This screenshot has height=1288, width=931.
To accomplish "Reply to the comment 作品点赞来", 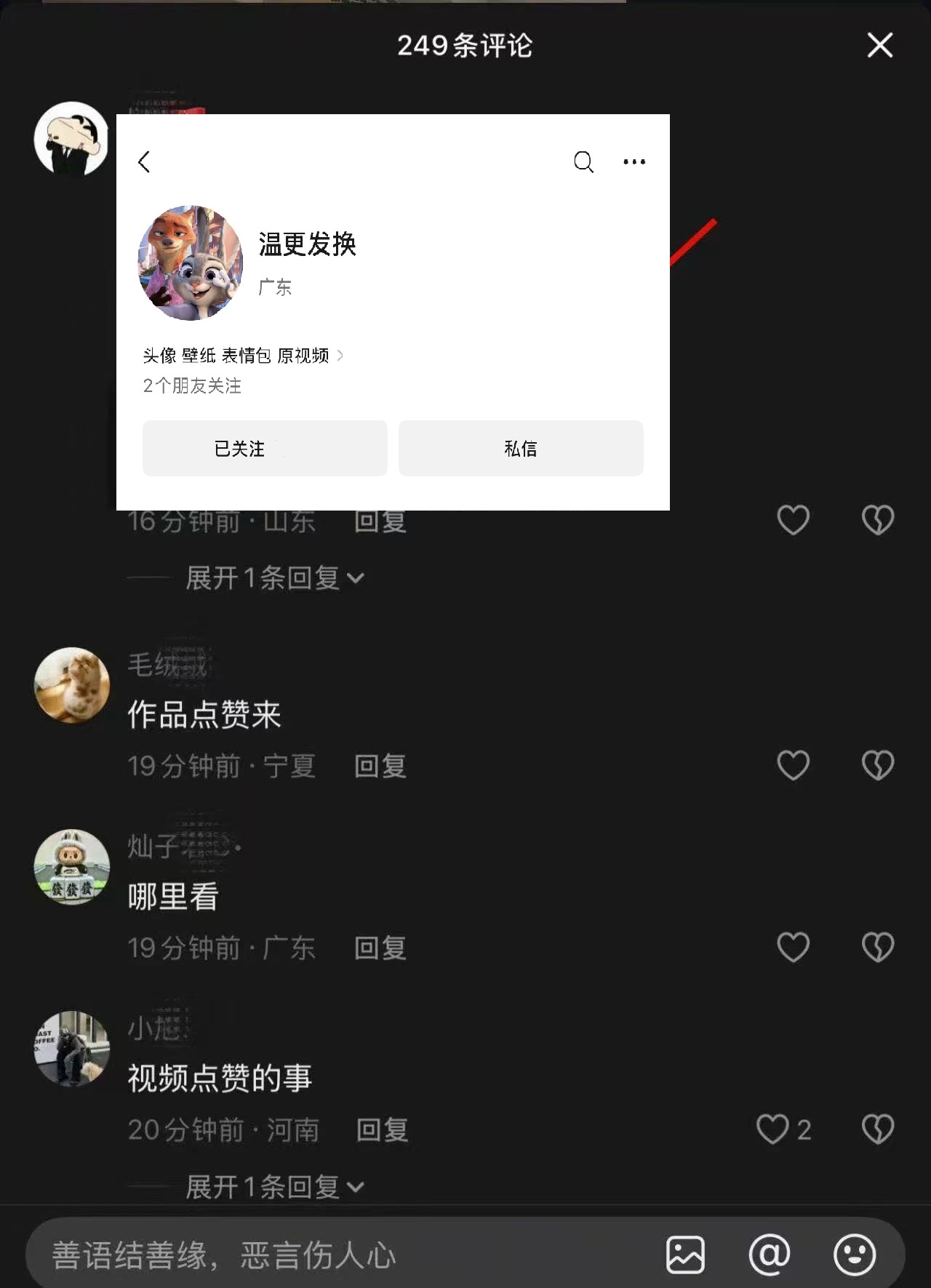I will [x=380, y=766].
